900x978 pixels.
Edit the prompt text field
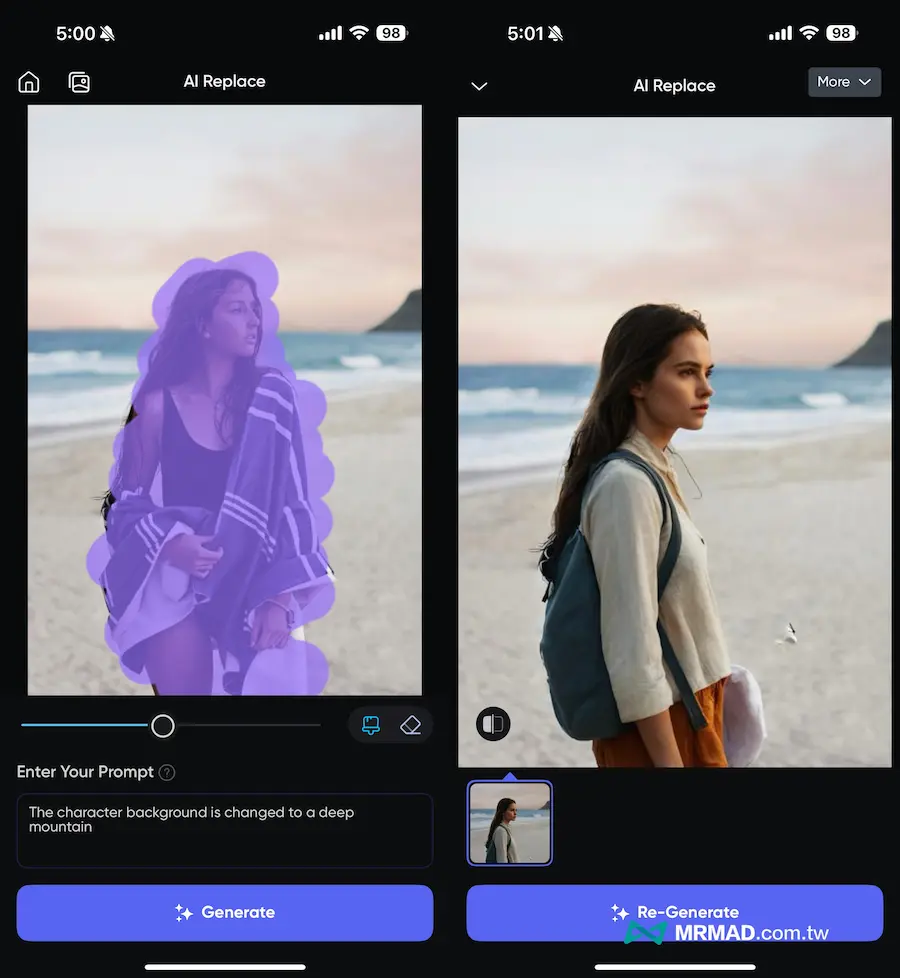point(224,830)
